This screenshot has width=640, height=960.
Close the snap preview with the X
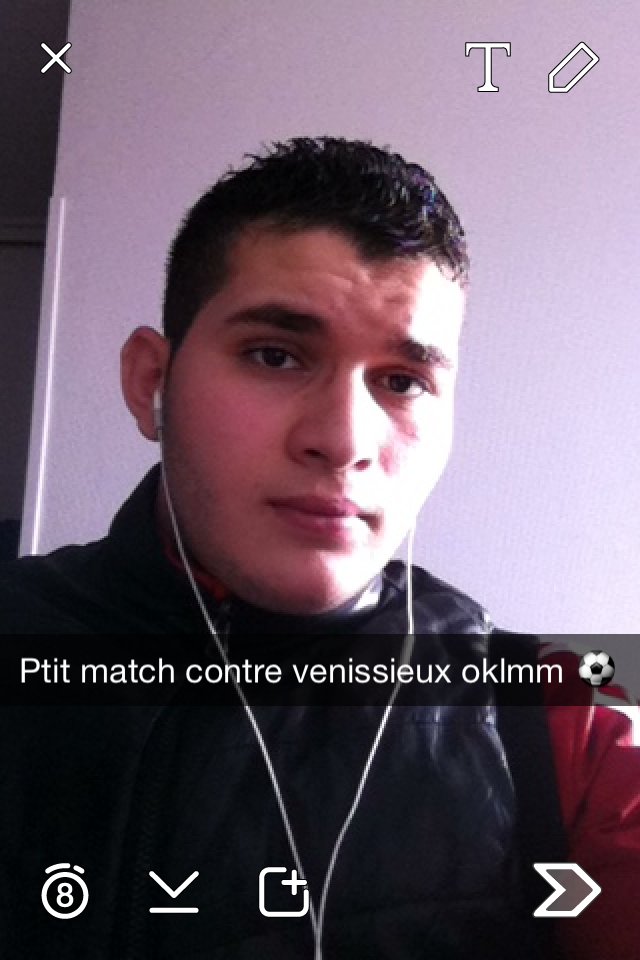(x=56, y=59)
